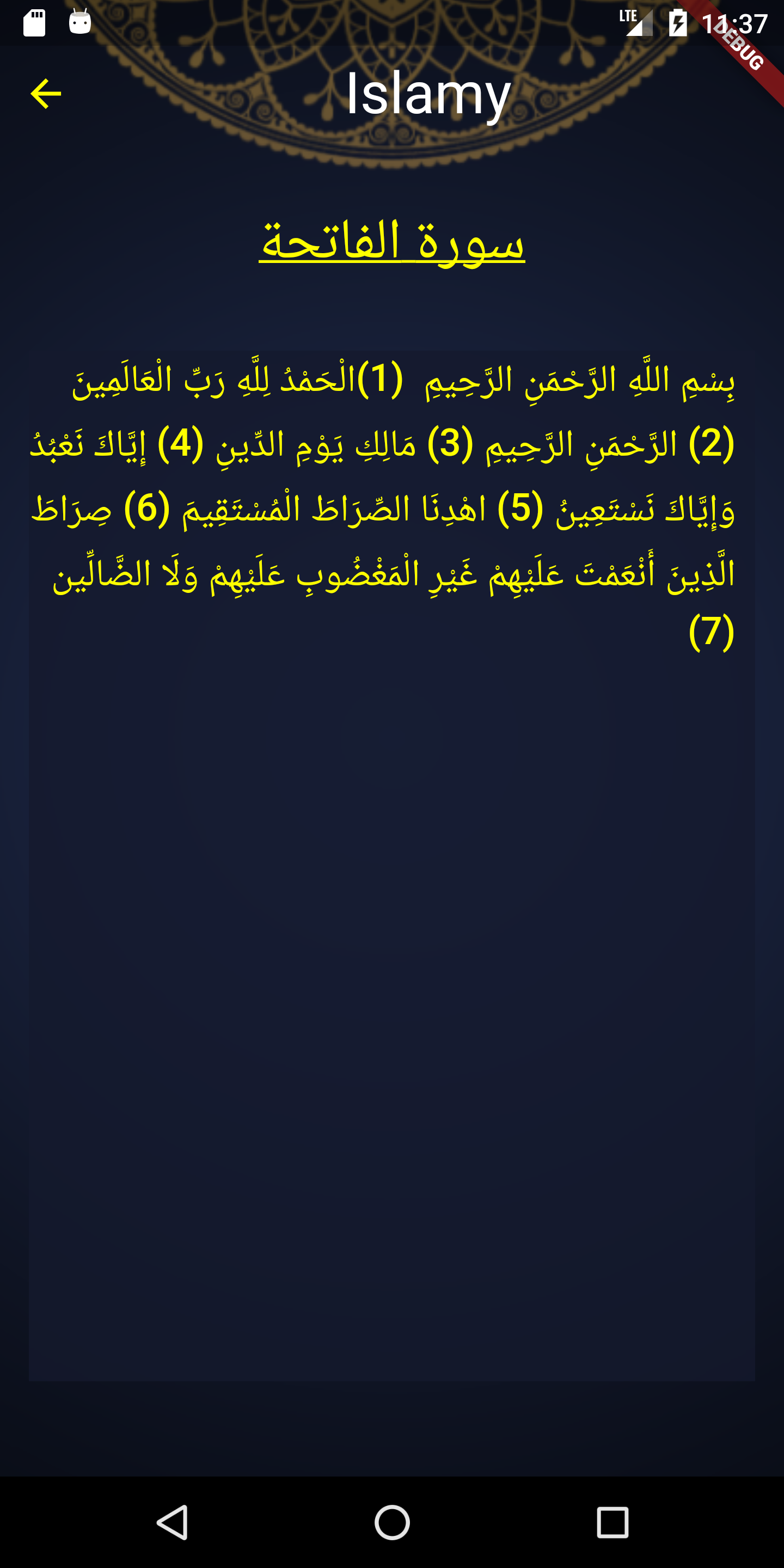Select verse number (7) in the text
This screenshot has height=1568, width=784.
pyautogui.click(x=710, y=633)
